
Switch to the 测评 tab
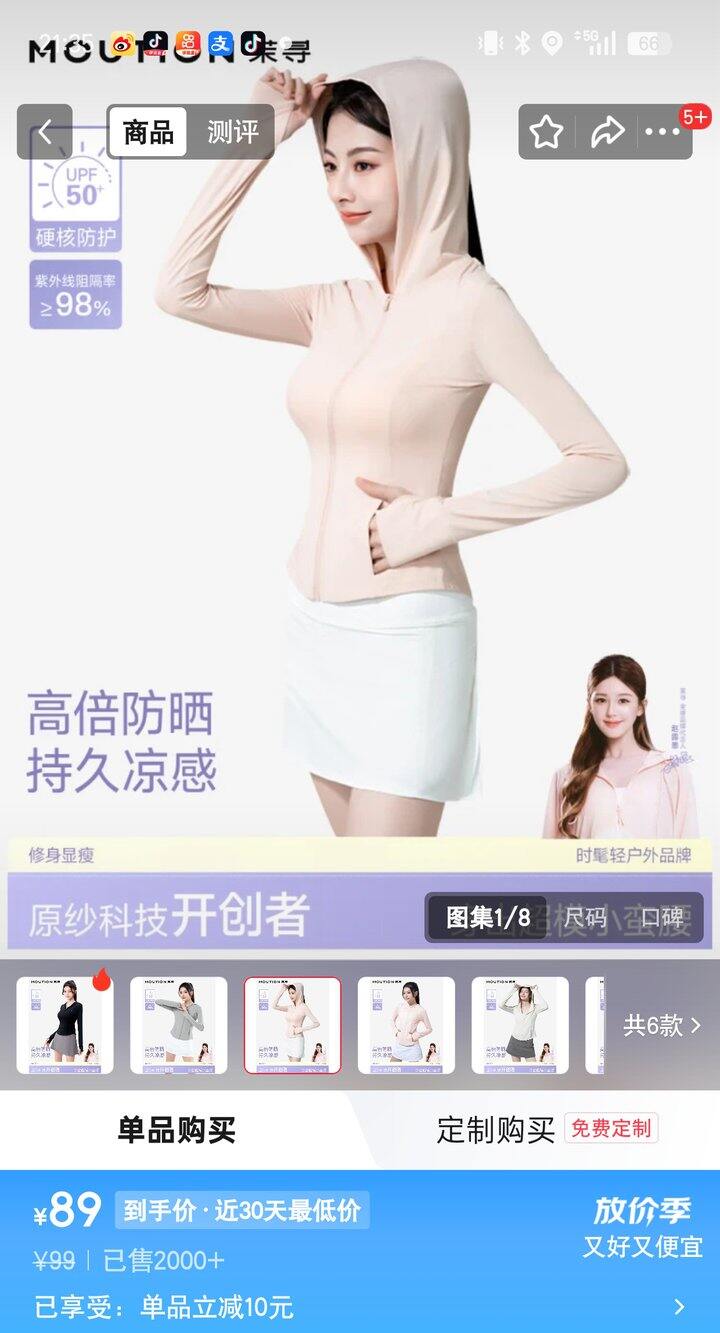[232, 132]
